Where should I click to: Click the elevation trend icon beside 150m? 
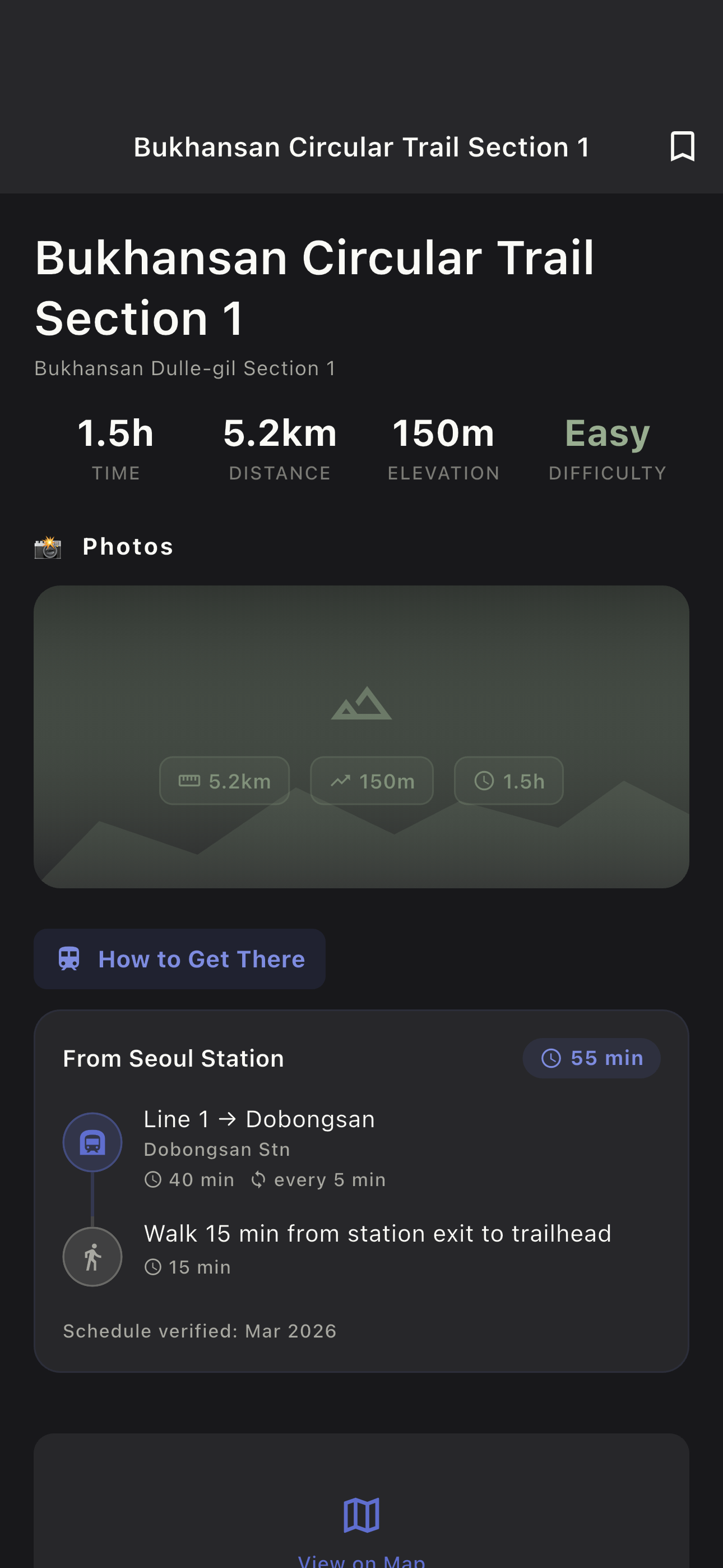[341, 781]
